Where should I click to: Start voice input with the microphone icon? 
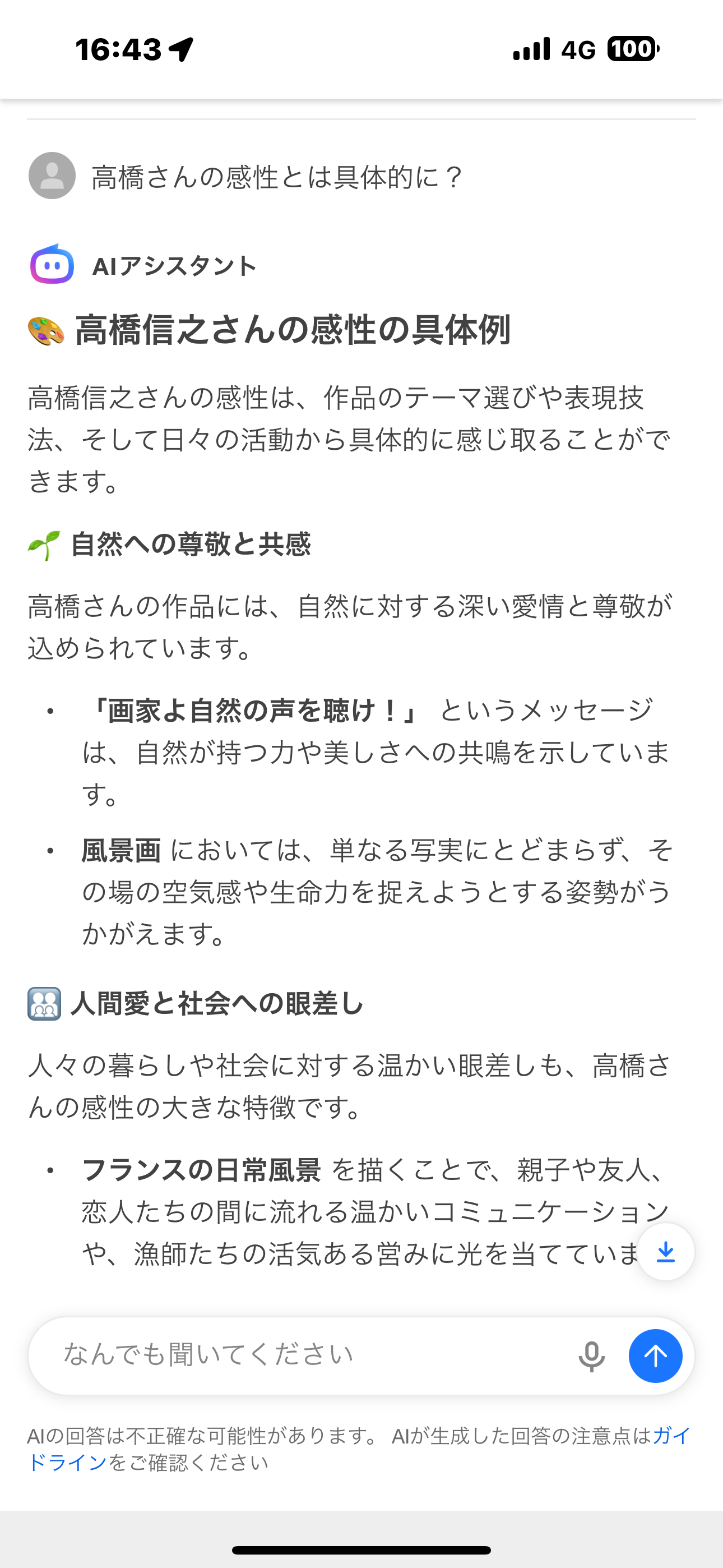click(591, 1356)
